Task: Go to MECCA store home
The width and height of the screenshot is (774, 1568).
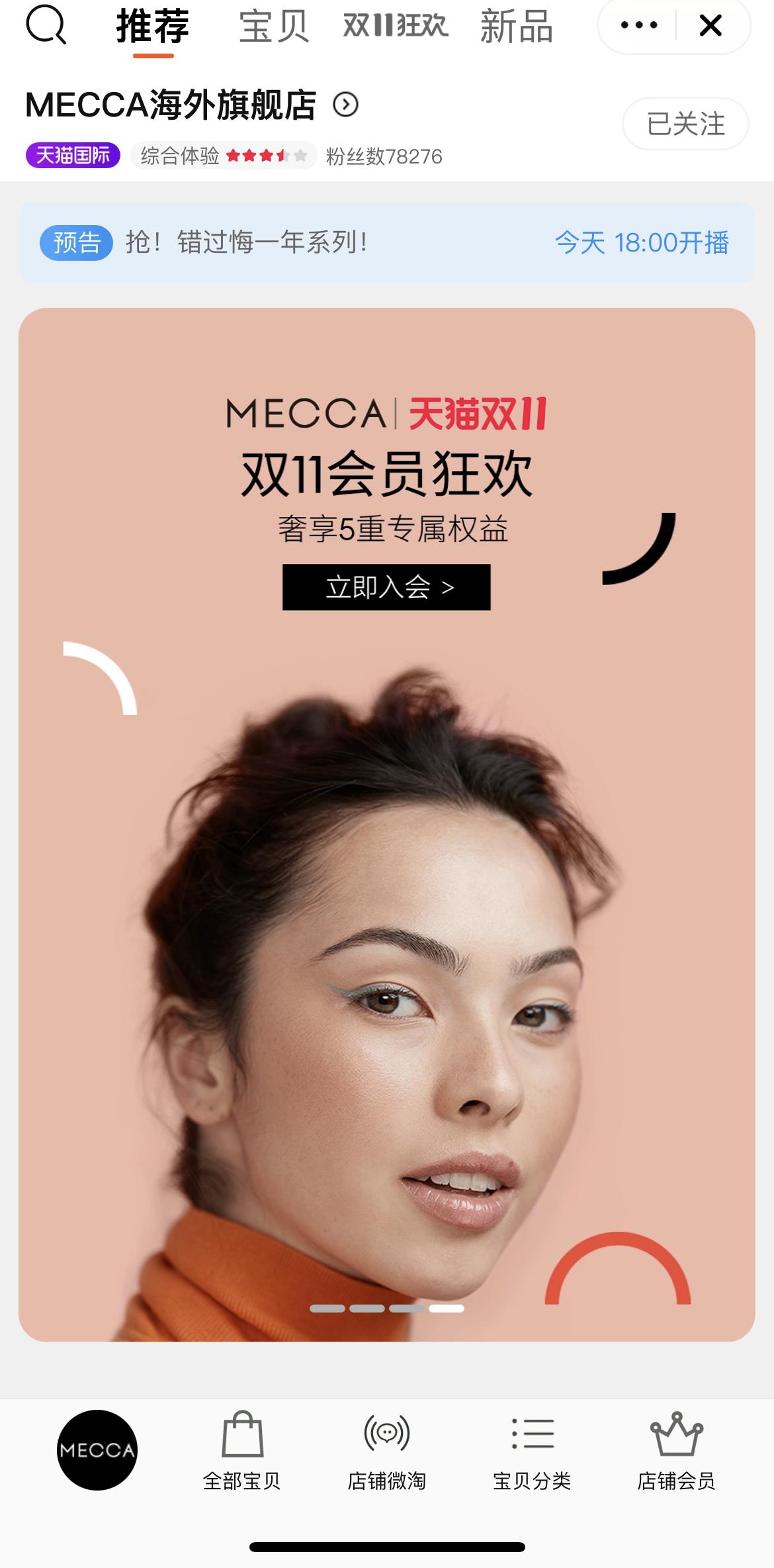Action: tap(97, 1450)
